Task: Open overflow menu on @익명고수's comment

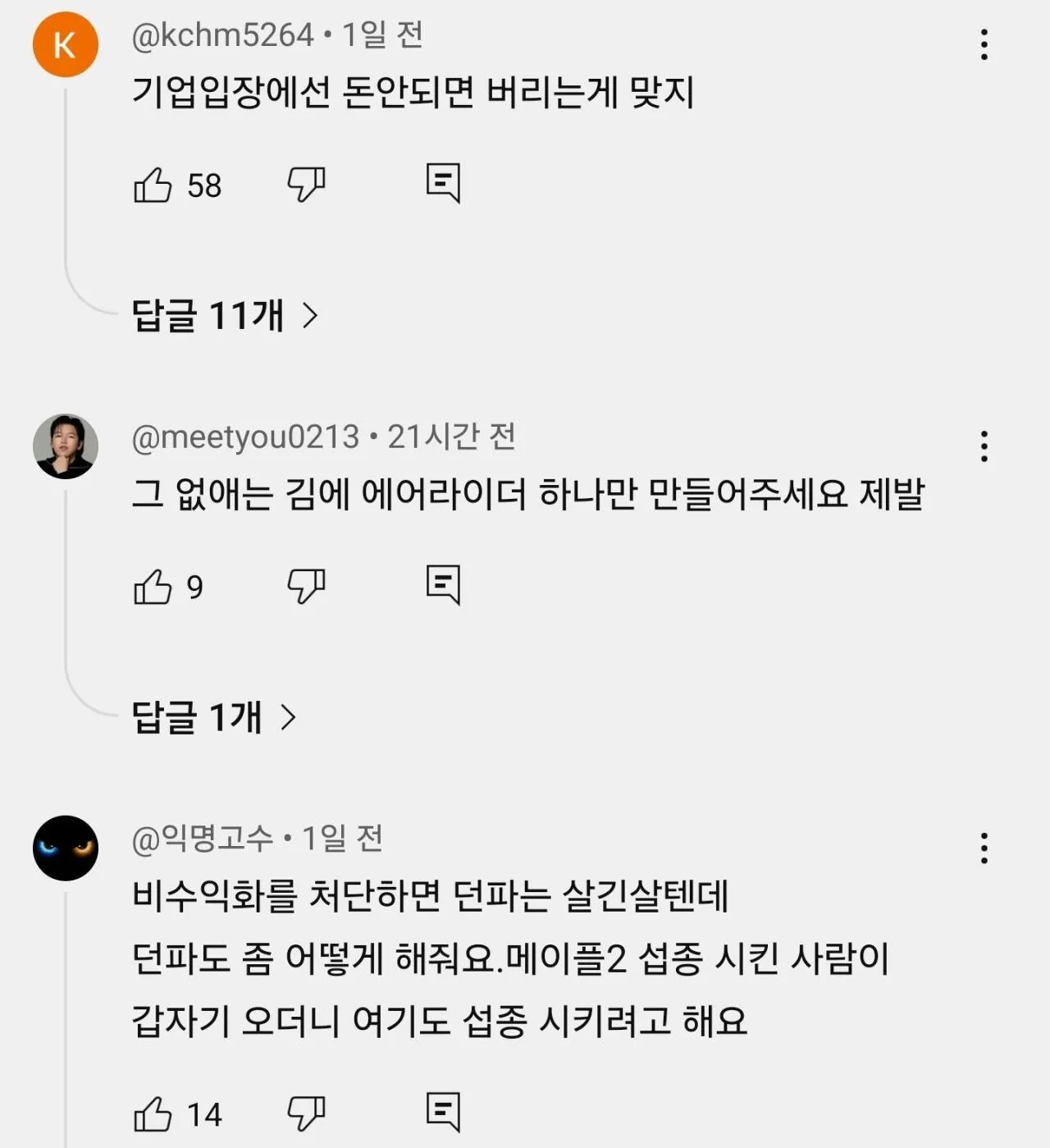Action: click(984, 848)
